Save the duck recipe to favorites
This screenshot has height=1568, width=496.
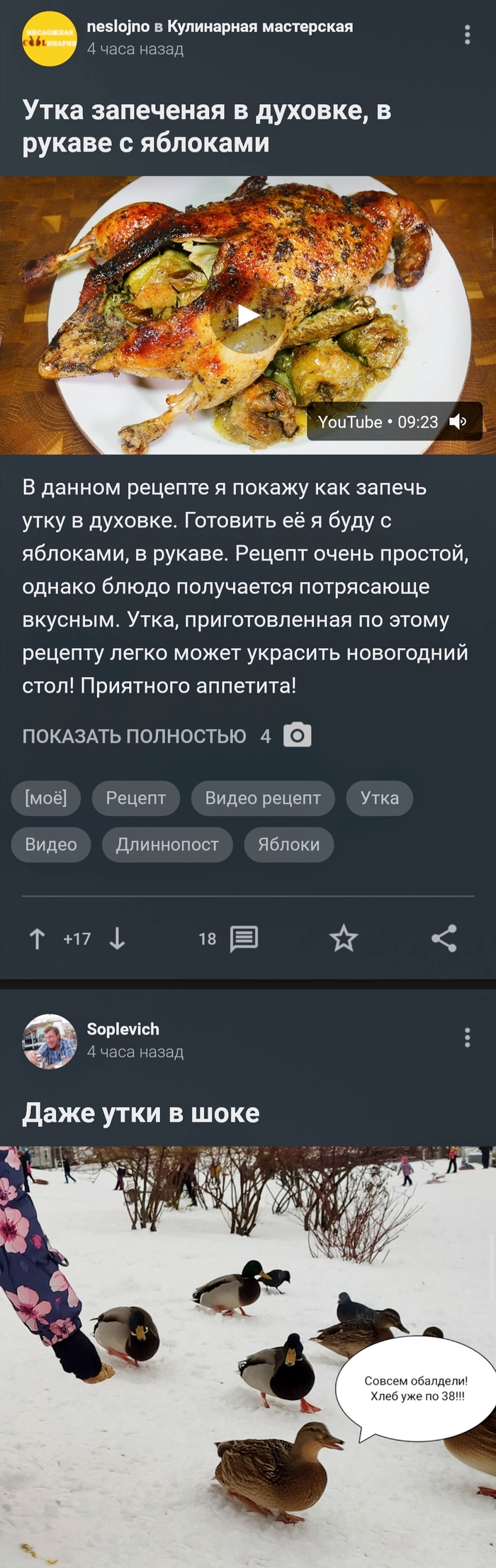344,939
